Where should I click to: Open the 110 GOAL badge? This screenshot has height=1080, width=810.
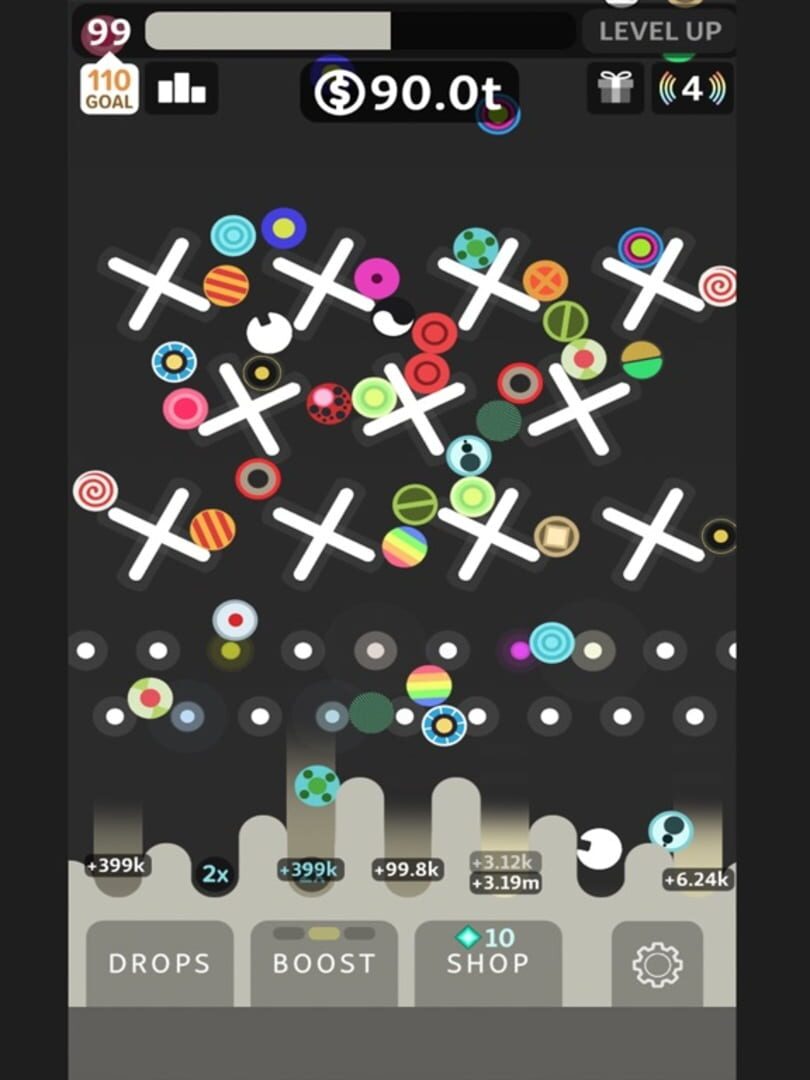tap(109, 88)
